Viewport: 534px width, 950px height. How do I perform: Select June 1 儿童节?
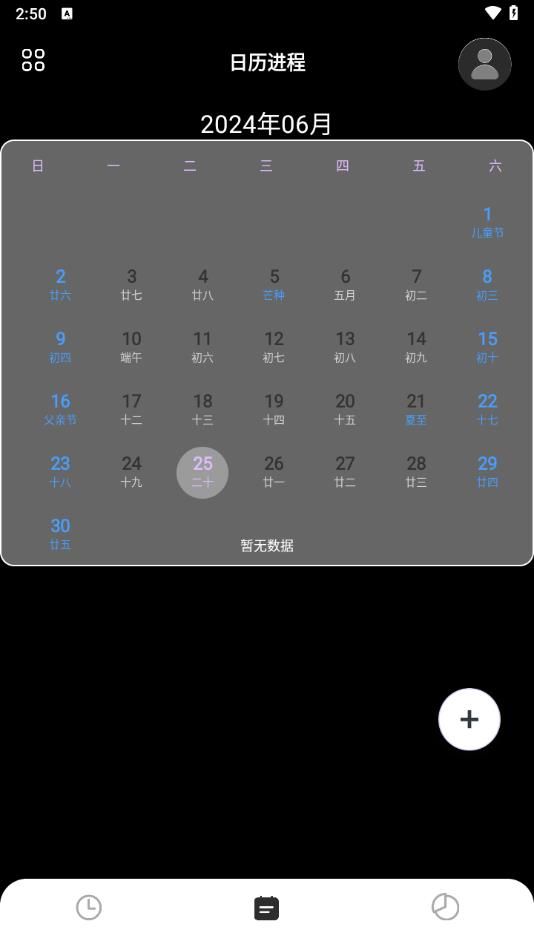pyautogui.click(x=487, y=222)
